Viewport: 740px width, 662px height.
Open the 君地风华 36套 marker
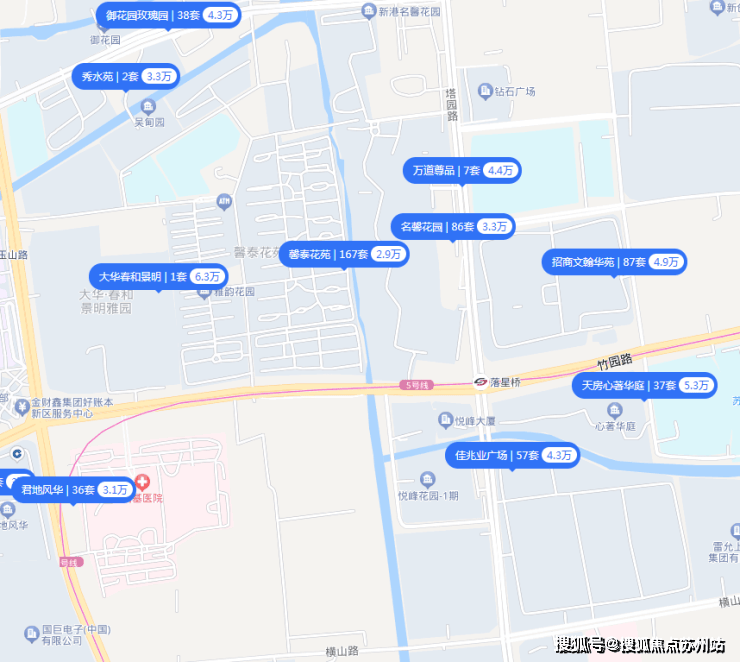tap(72, 490)
